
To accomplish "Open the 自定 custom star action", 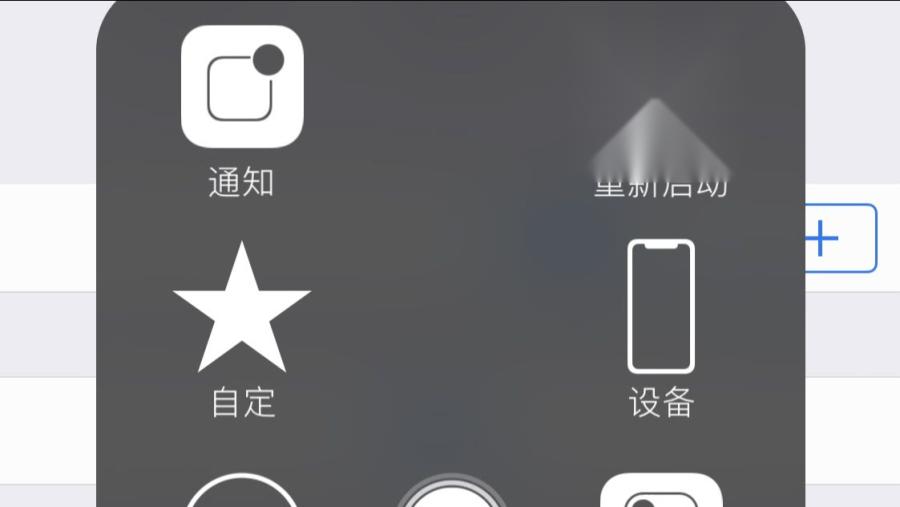I will [242, 309].
